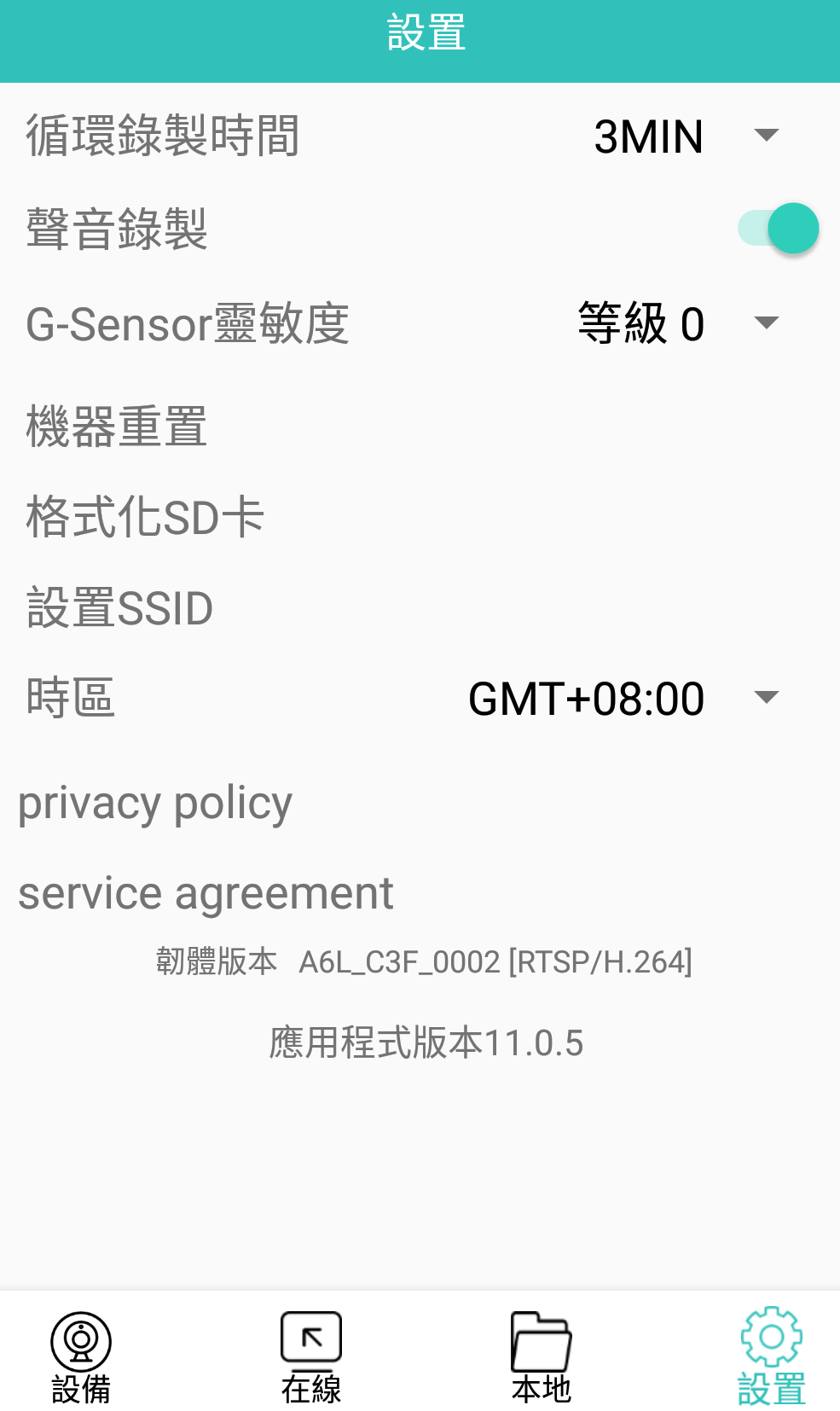The width and height of the screenshot is (840, 1411).
Task: Select 機器重置 to reset the device
Action: tap(117, 426)
